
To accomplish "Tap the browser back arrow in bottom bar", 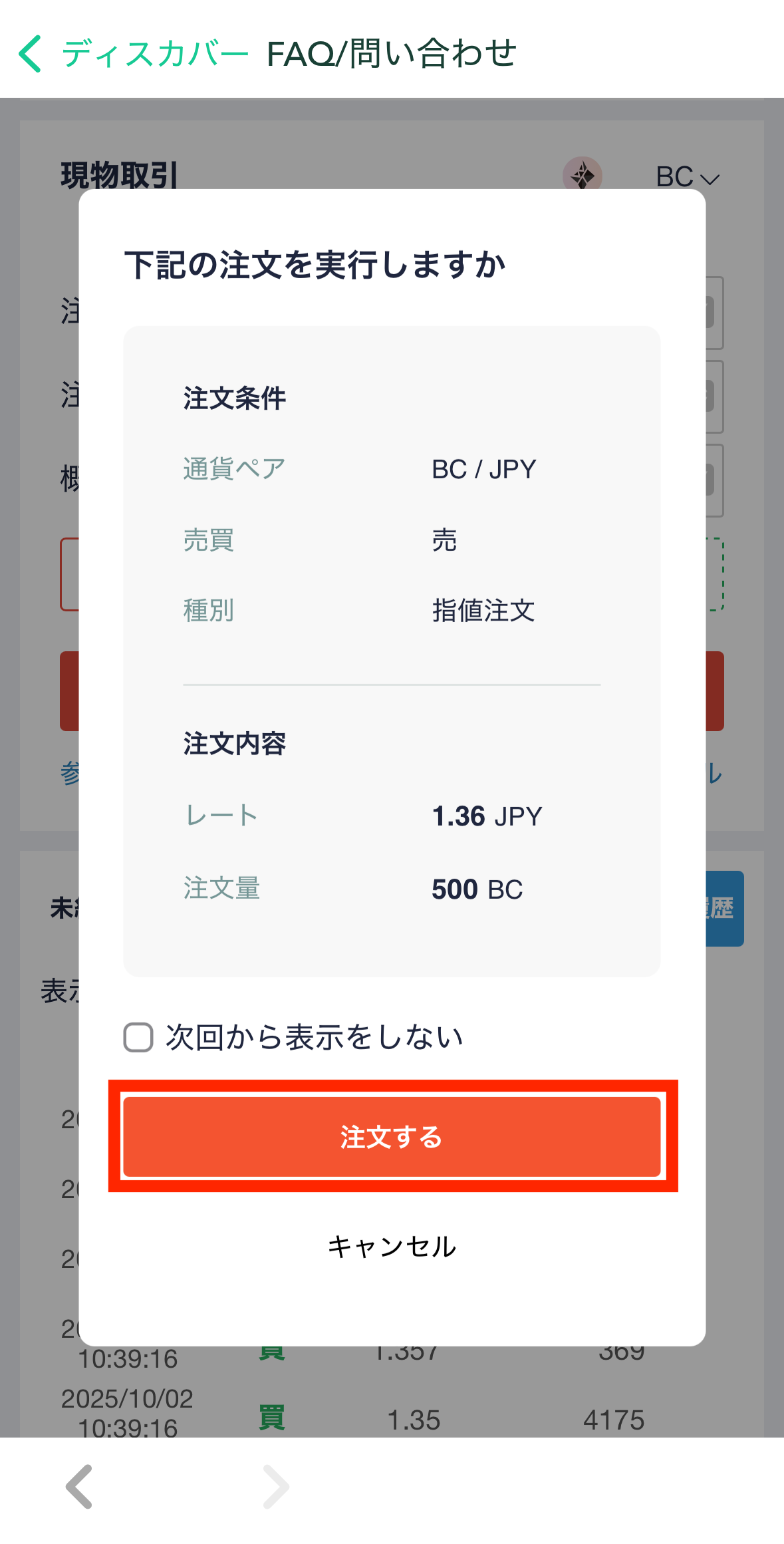I will point(79,1486).
